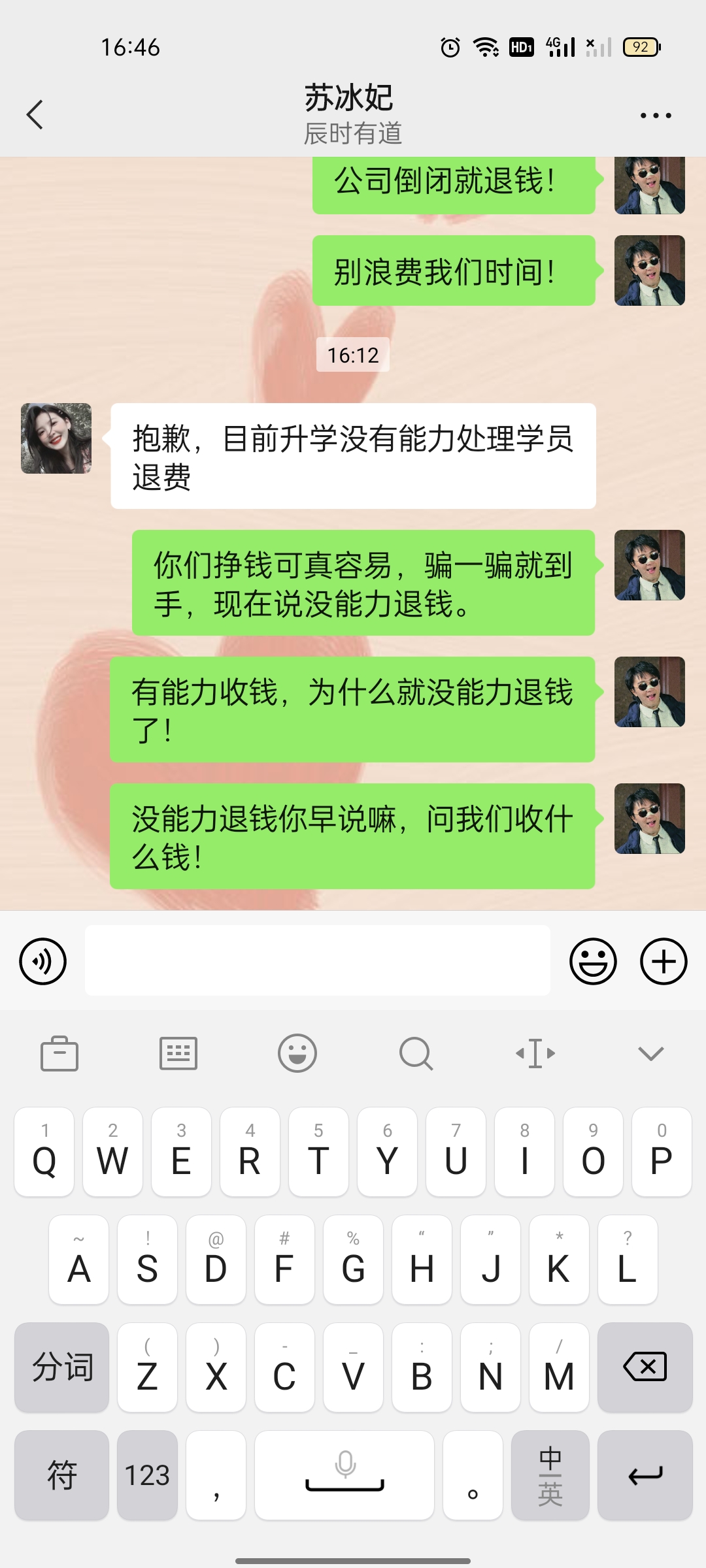Go back from the 苏冰妃 chat
Image resolution: width=706 pixels, height=1568 pixels.
[x=35, y=115]
